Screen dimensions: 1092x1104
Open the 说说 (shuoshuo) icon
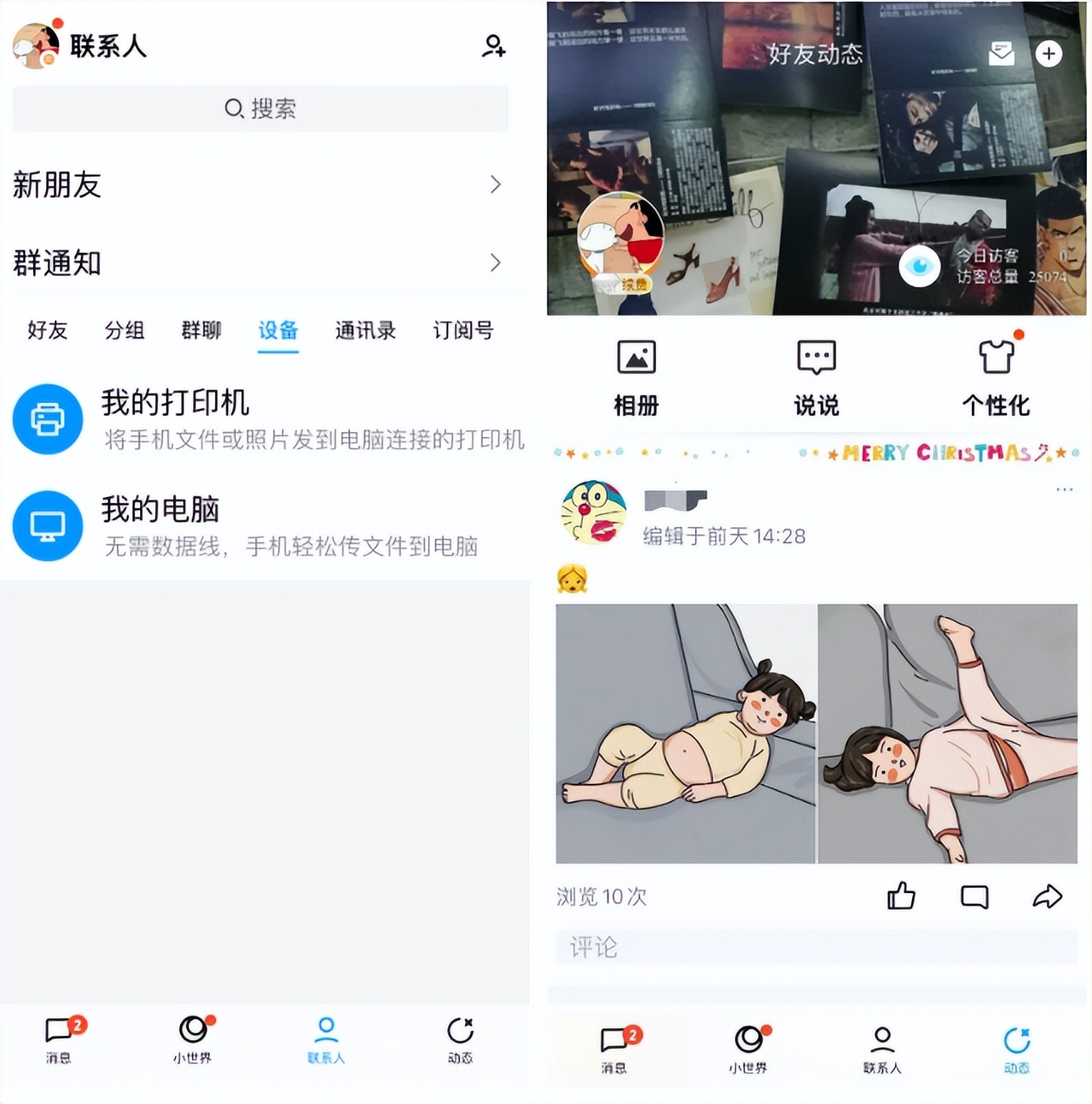pos(816,357)
